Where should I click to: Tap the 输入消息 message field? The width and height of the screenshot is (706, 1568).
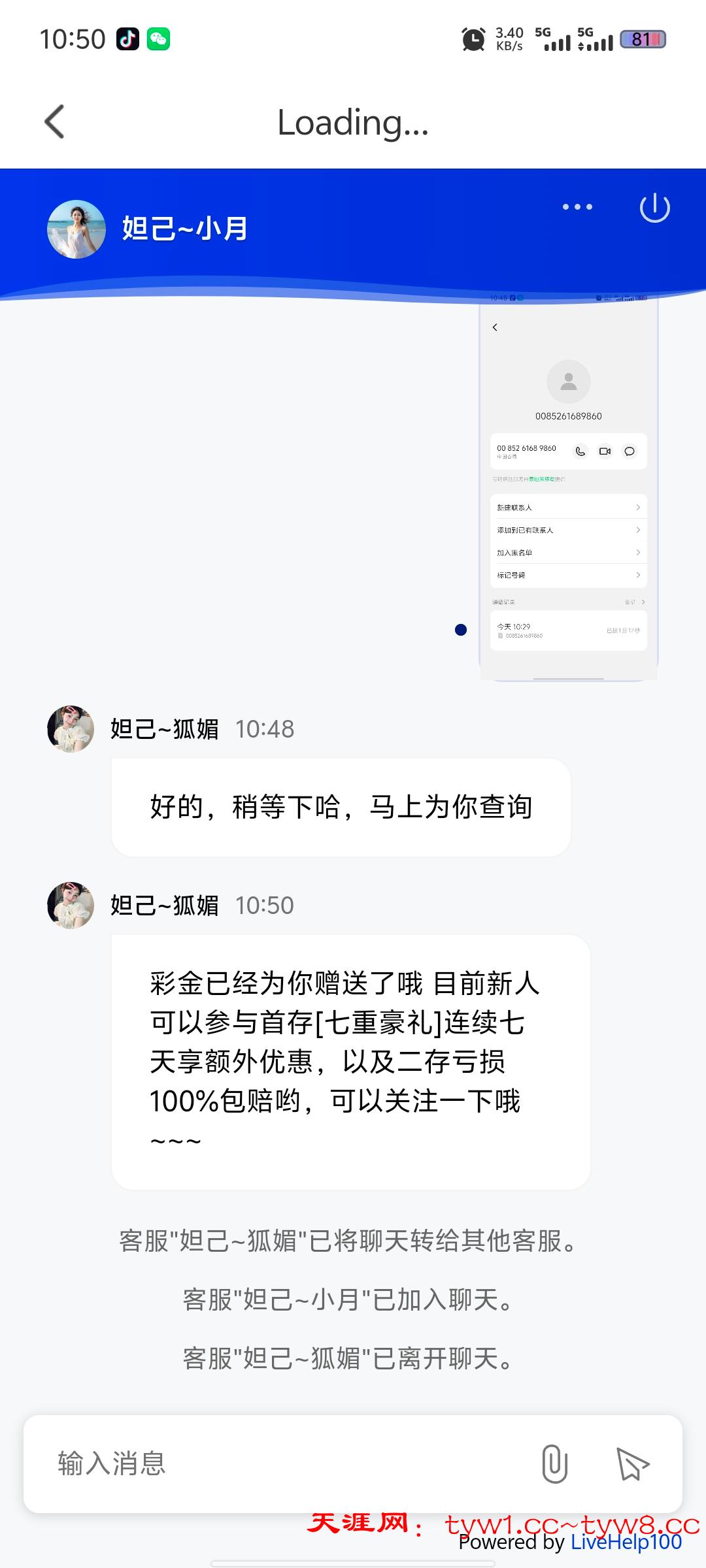click(x=281, y=1463)
